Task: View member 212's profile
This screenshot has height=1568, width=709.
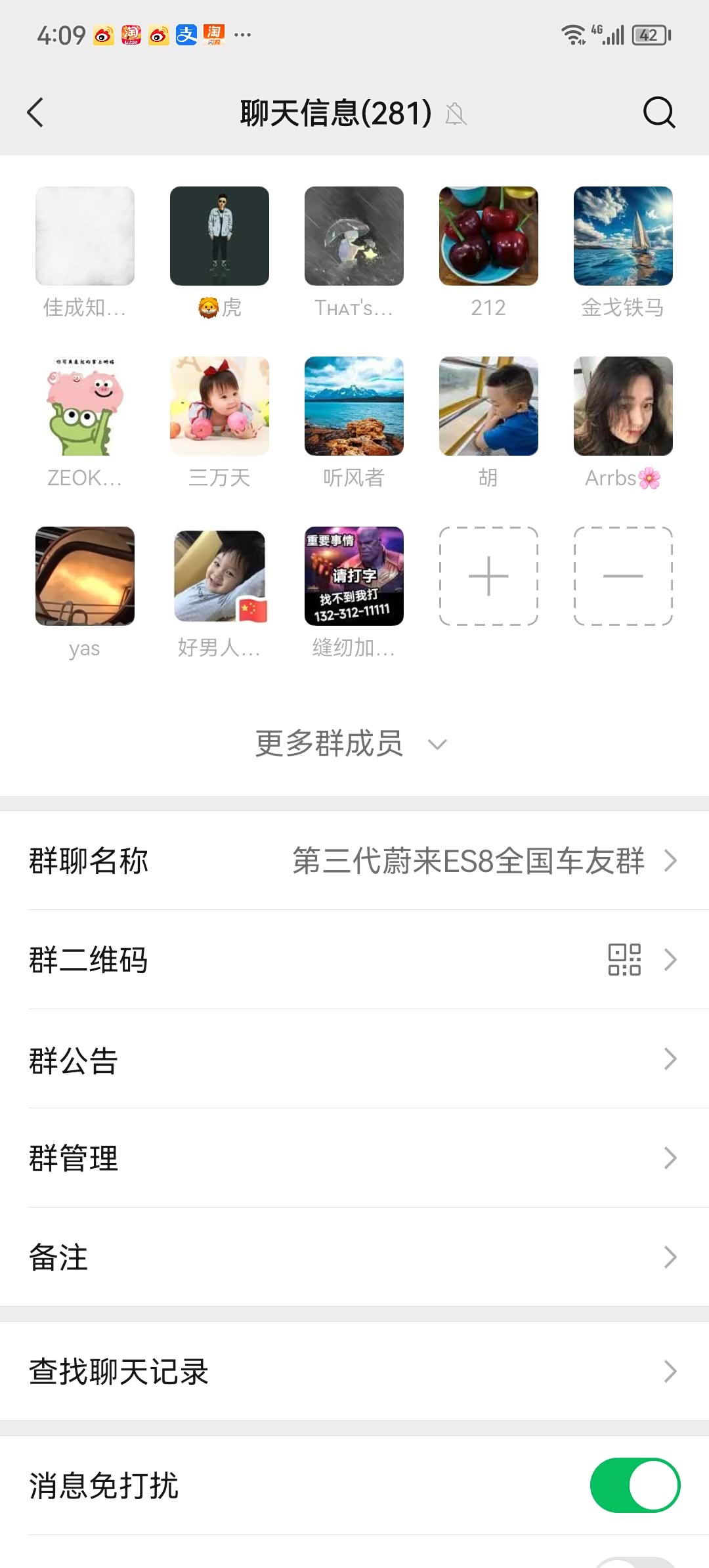Action: click(x=488, y=236)
